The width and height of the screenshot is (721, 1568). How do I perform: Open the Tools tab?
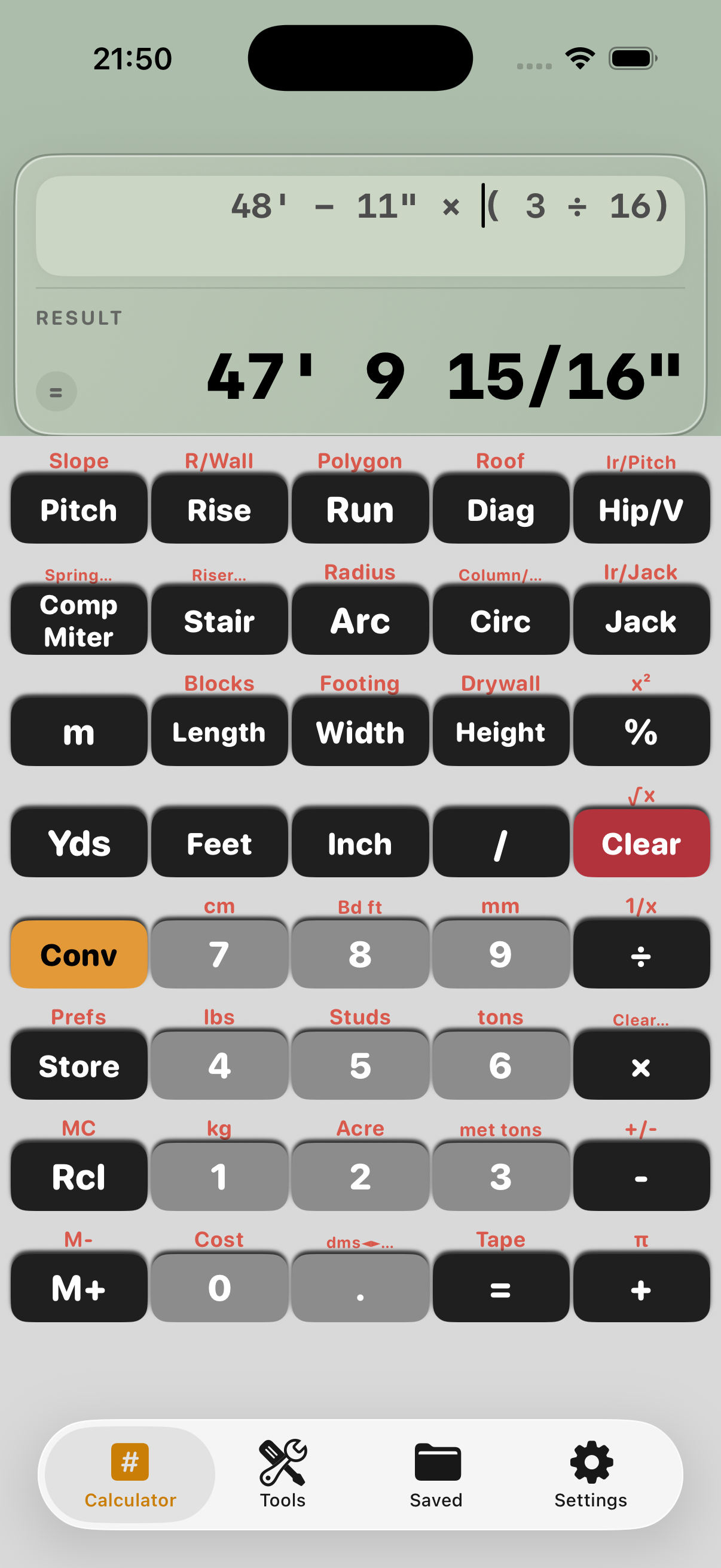(x=283, y=1473)
